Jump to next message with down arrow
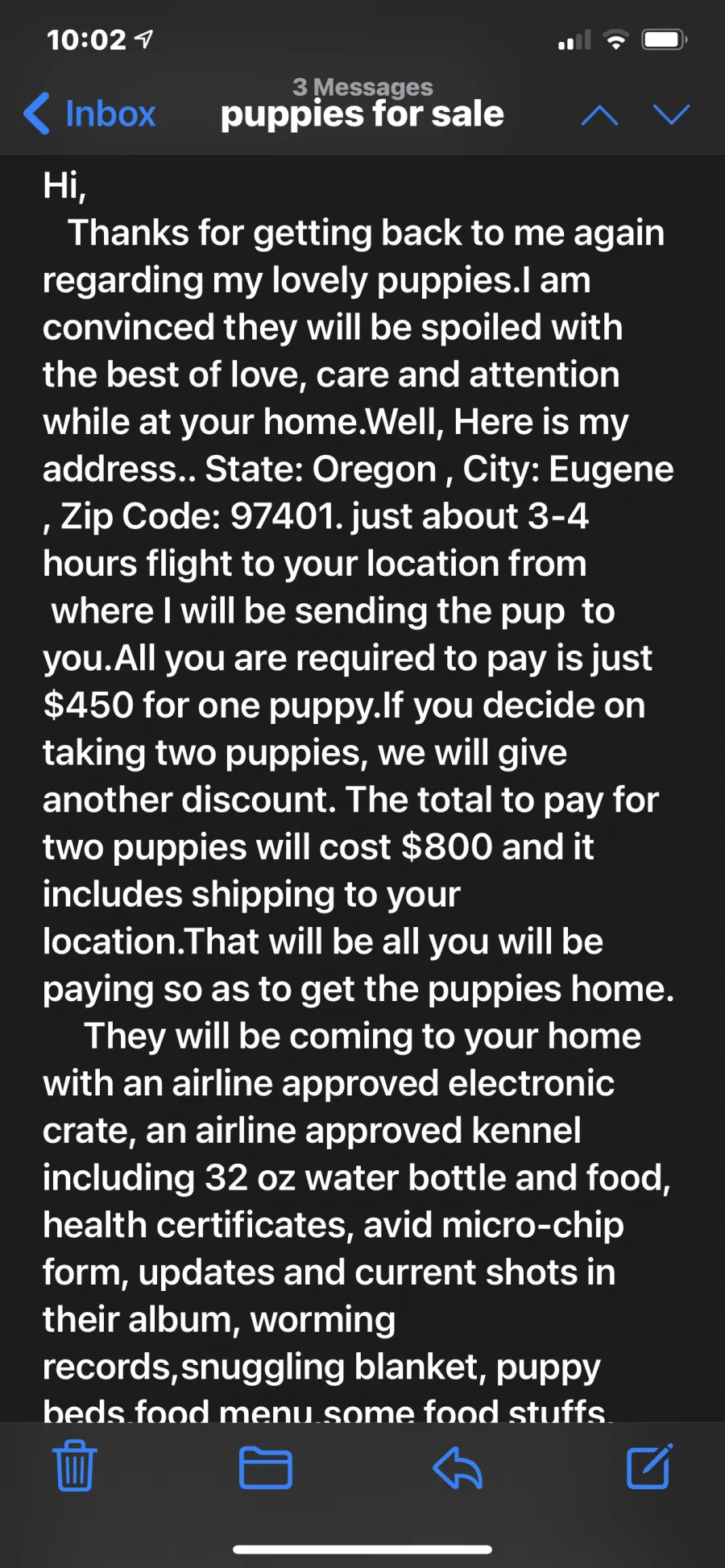725x1568 pixels. (x=671, y=115)
